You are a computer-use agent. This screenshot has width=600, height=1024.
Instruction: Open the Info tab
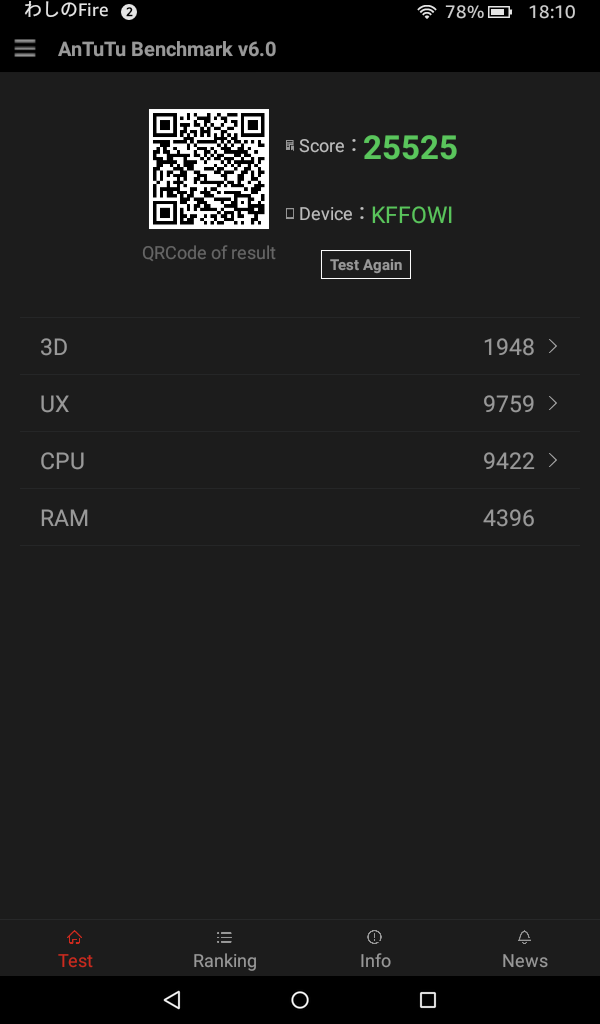click(375, 949)
